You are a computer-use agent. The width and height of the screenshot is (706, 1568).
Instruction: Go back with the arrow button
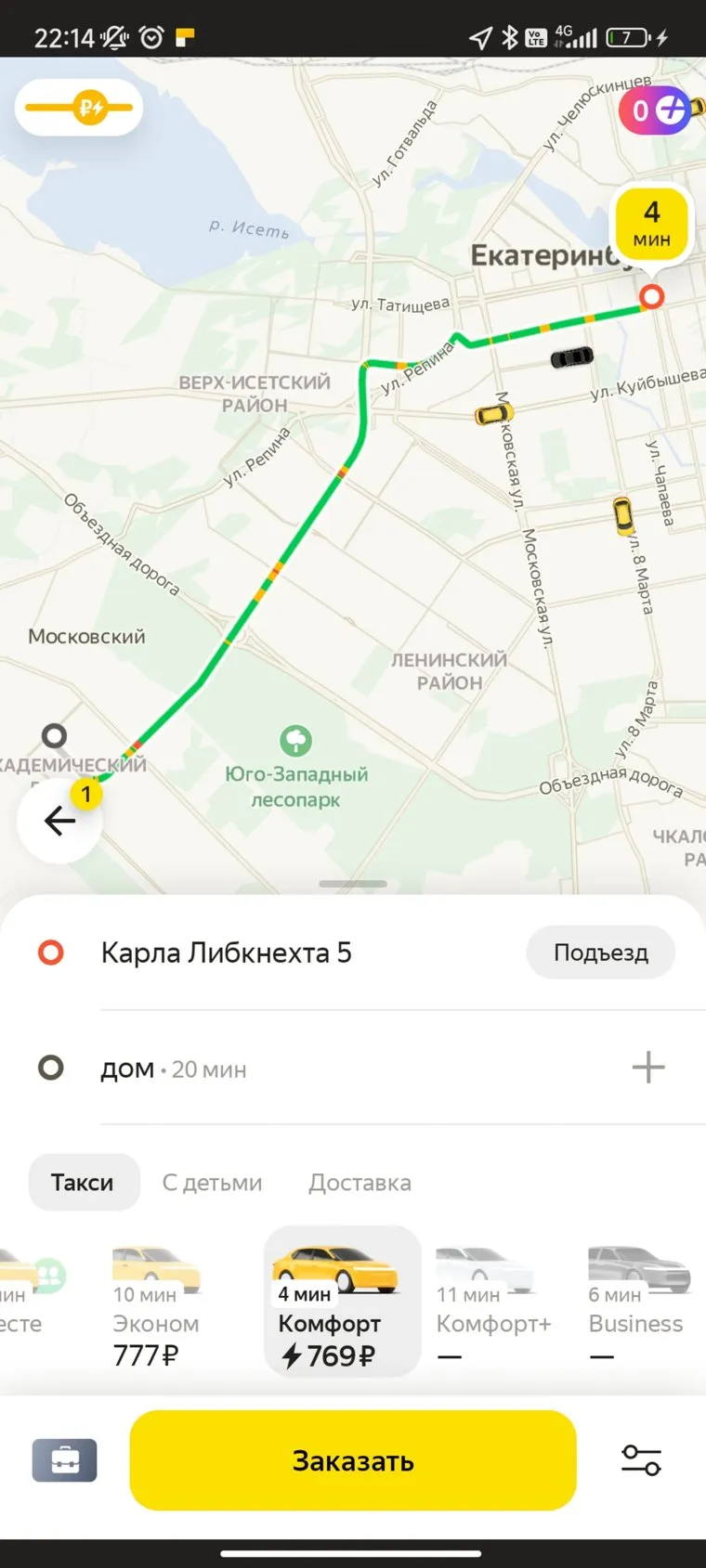[59, 821]
